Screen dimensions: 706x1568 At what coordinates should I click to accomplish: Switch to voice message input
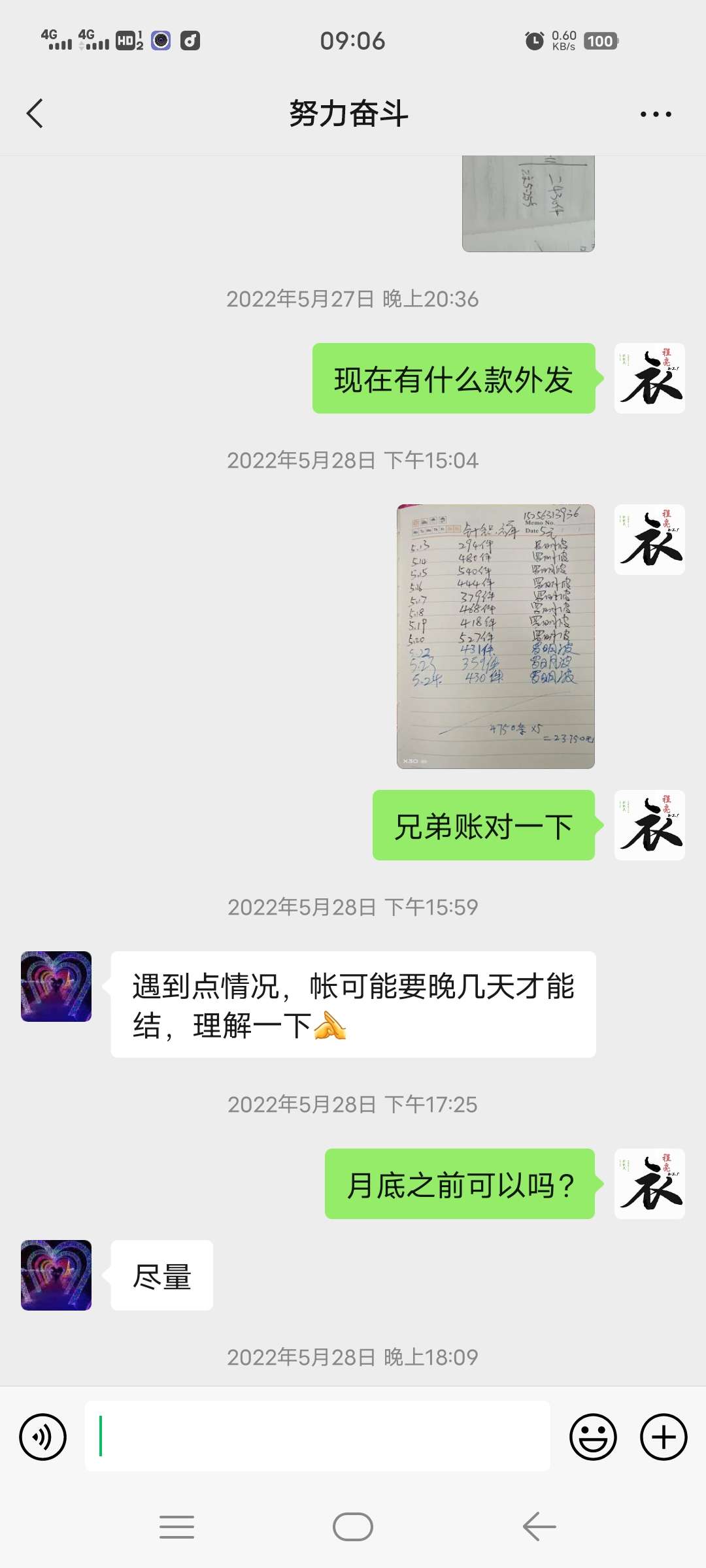pyautogui.click(x=43, y=1437)
